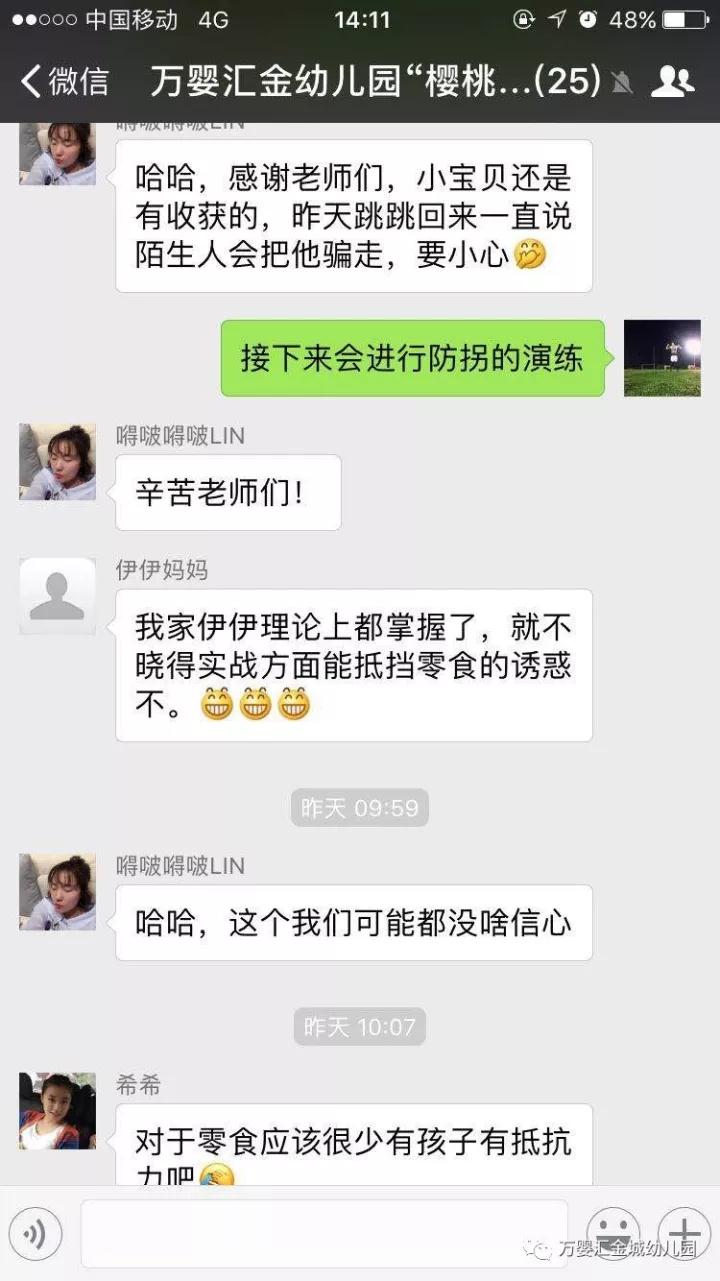View 伊伊妈妈's profile avatar
The image size is (720, 1281).
click(57, 595)
